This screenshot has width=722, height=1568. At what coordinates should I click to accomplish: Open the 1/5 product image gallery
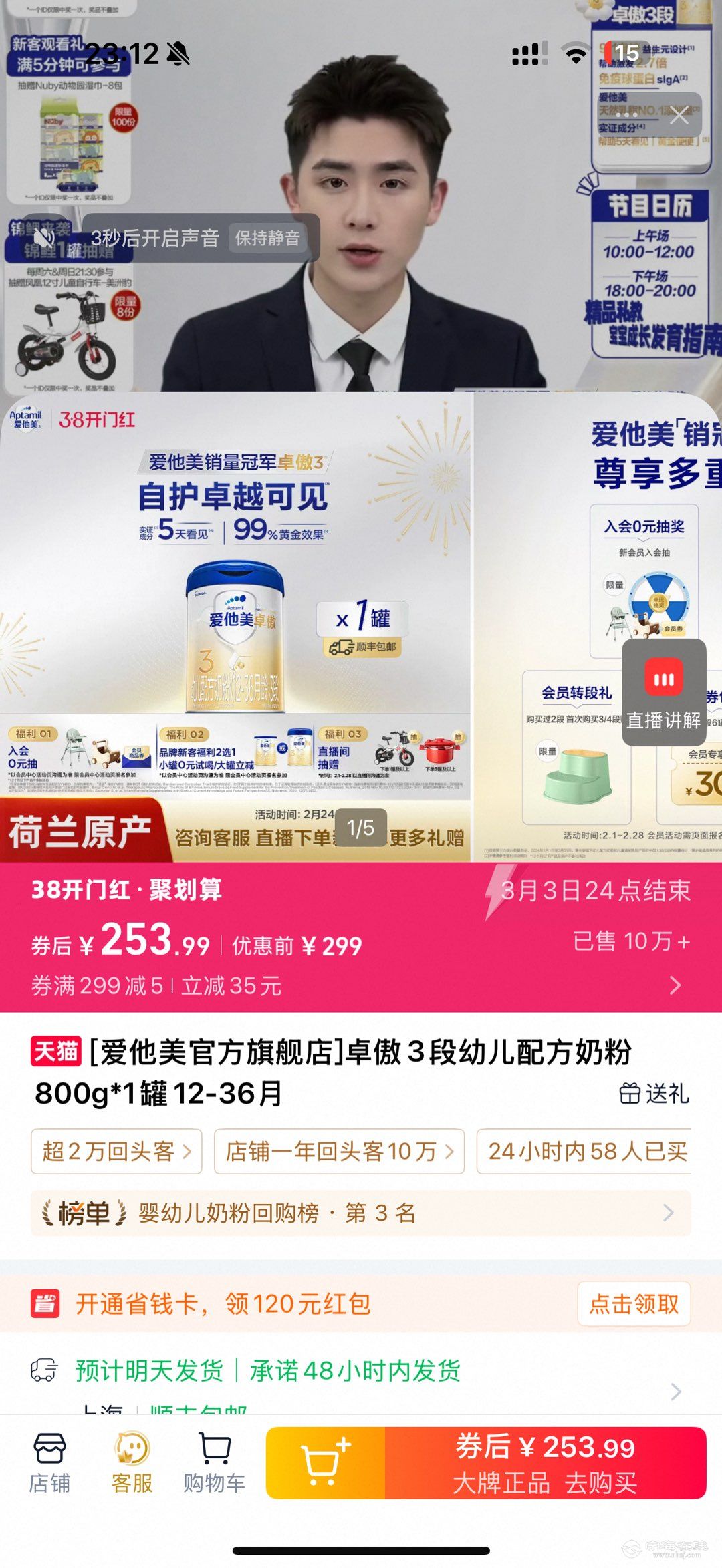point(360,828)
